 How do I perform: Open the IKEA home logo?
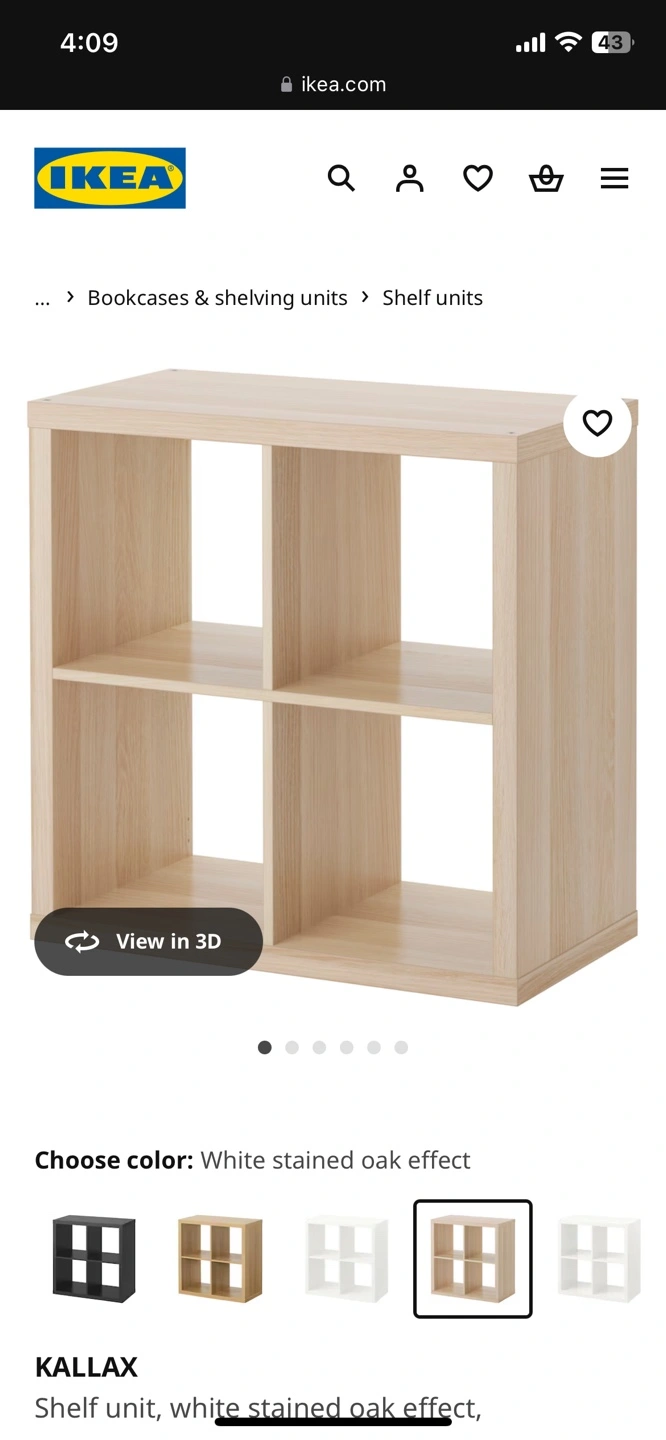pos(110,178)
